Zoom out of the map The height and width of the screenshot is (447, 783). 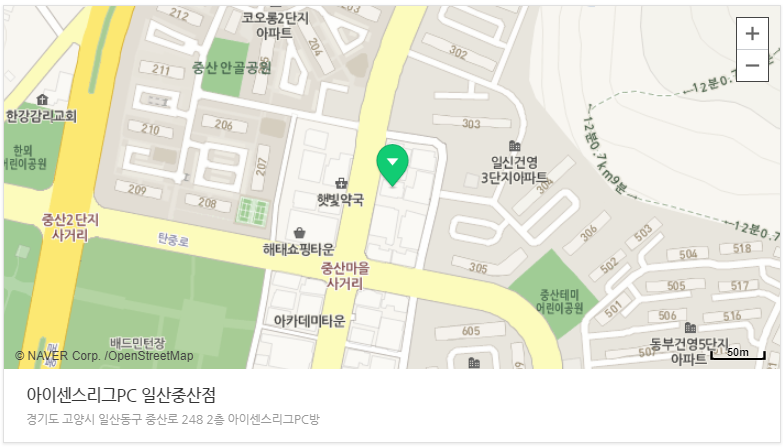pyautogui.click(x=752, y=66)
